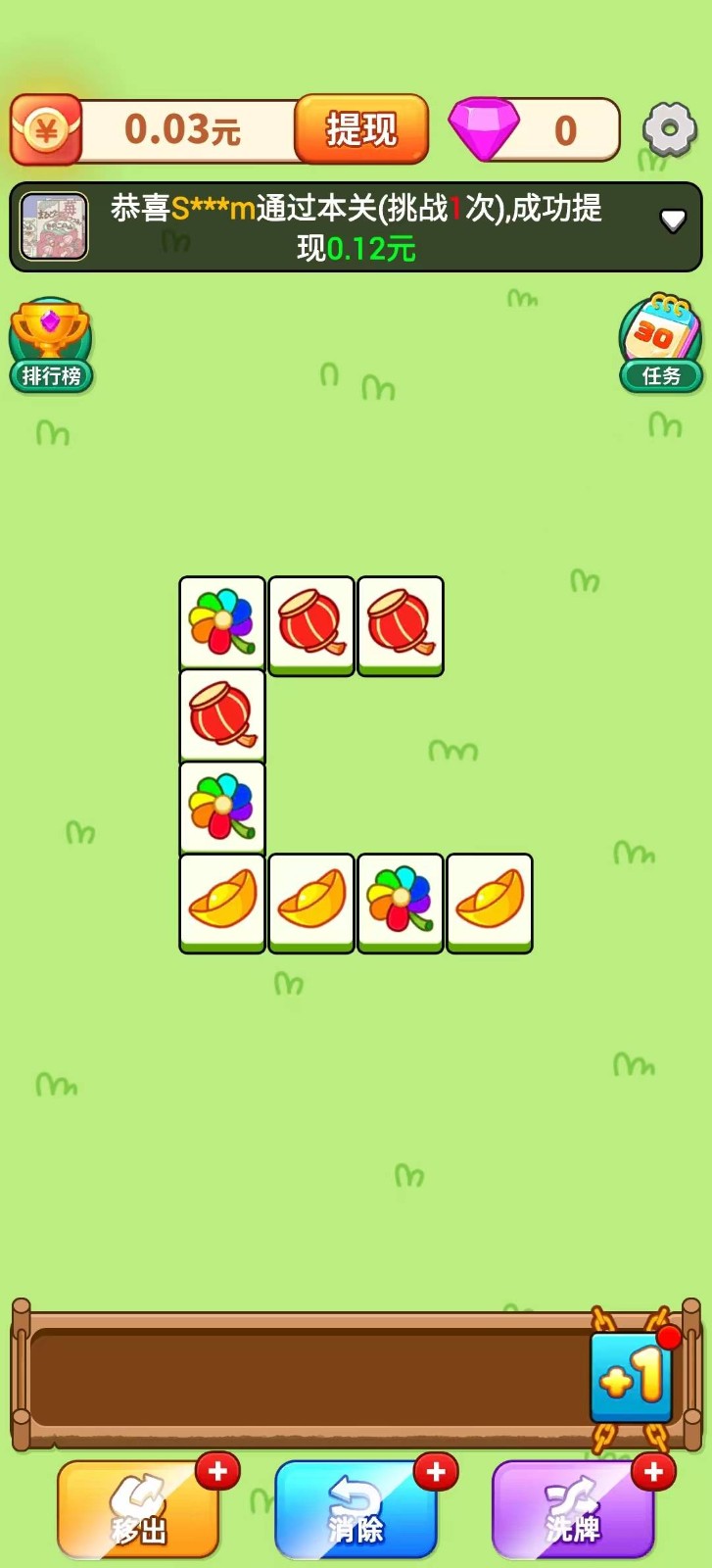Viewport: 712px width, 1568px height.
Task: Pick the lantern tile between the two flowers
Action: 222,713
